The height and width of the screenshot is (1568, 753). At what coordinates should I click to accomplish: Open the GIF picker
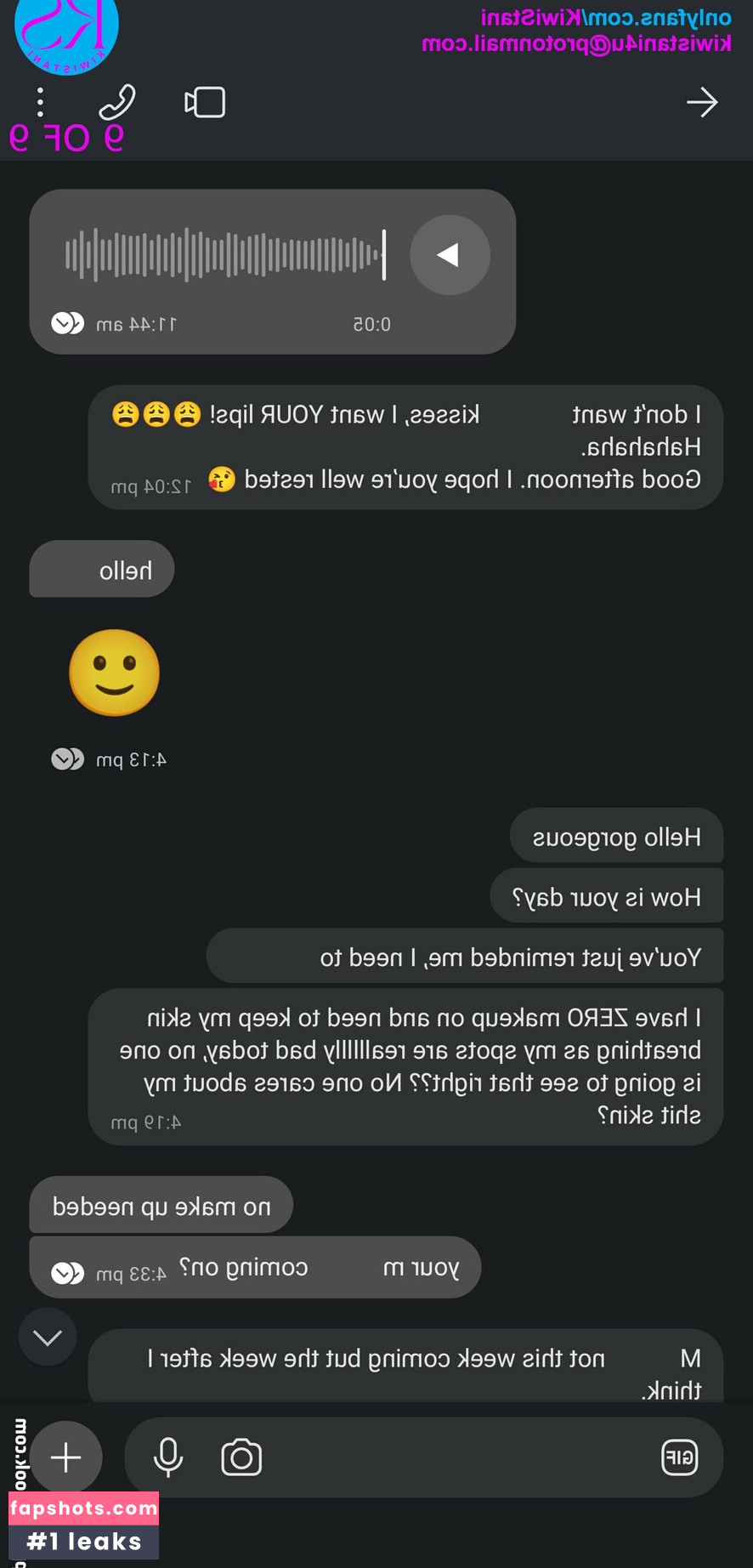(x=679, y=1457)
